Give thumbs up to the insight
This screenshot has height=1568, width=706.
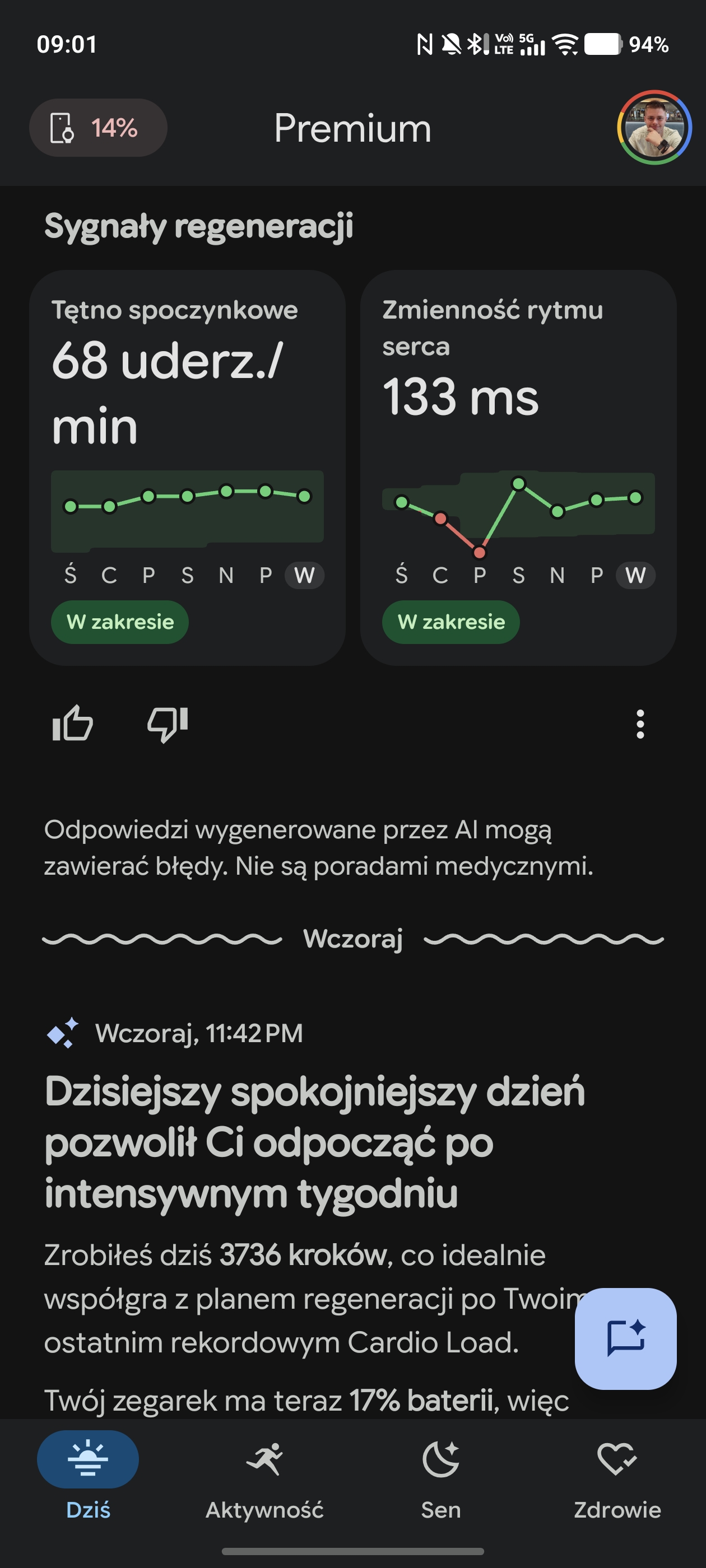point(72,724)
